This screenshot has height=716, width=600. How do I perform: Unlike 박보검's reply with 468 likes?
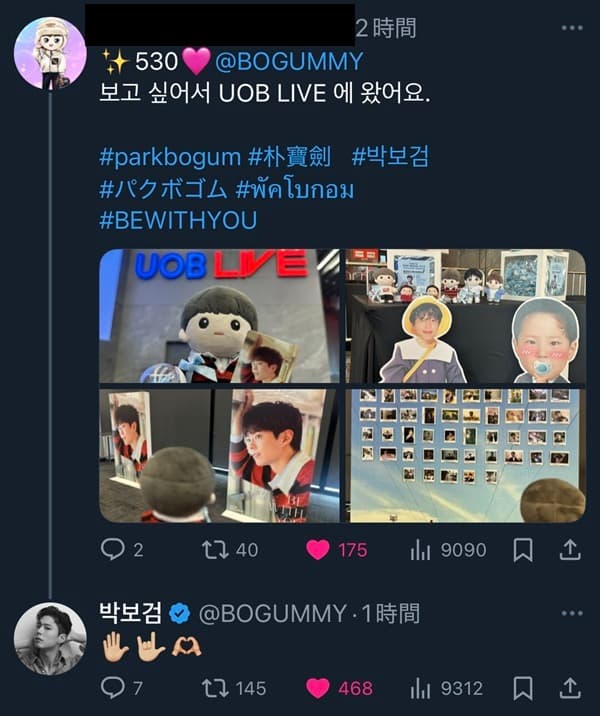pyautogui.click(x=318, y=688)
